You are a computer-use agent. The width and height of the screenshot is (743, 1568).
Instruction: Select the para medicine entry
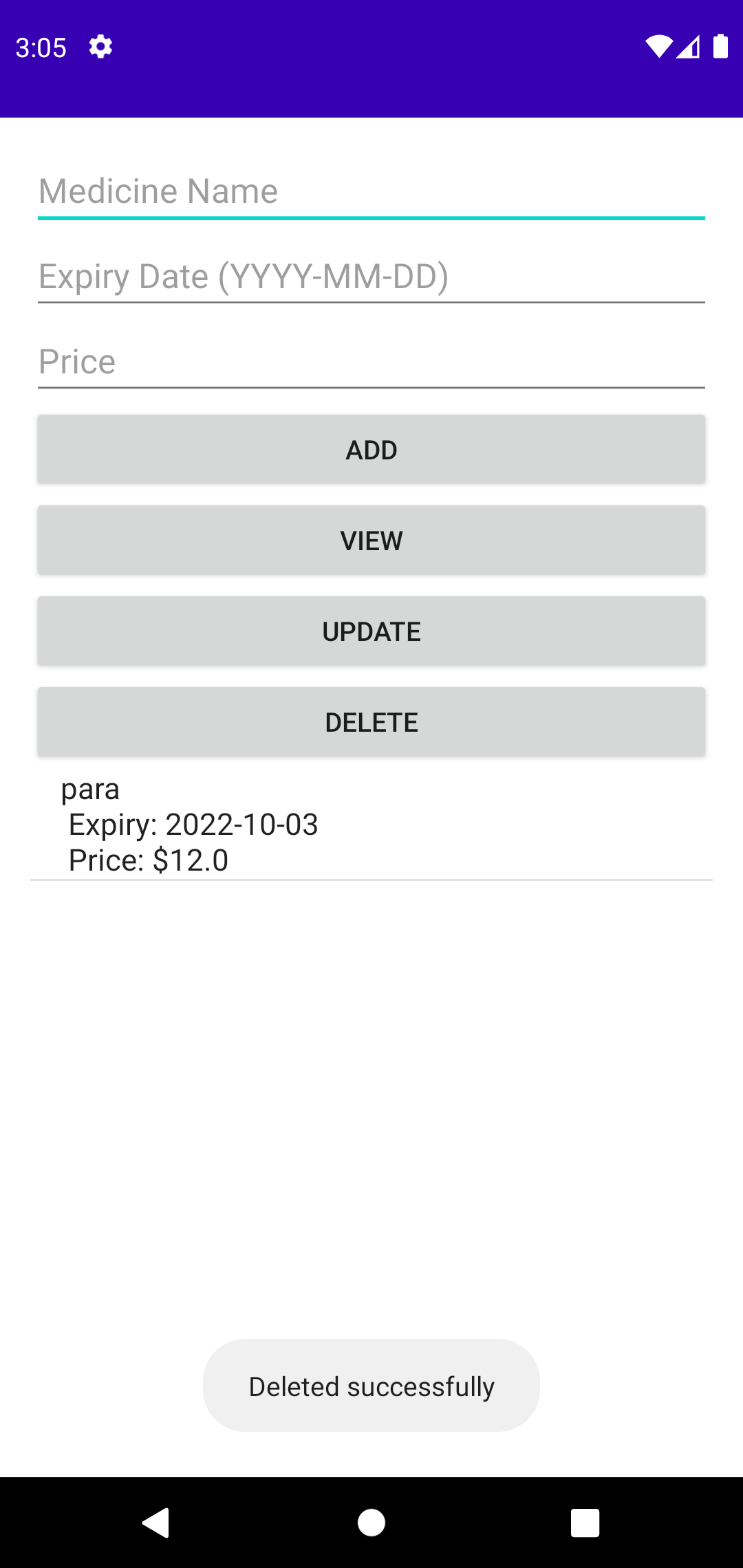[90, 789]
